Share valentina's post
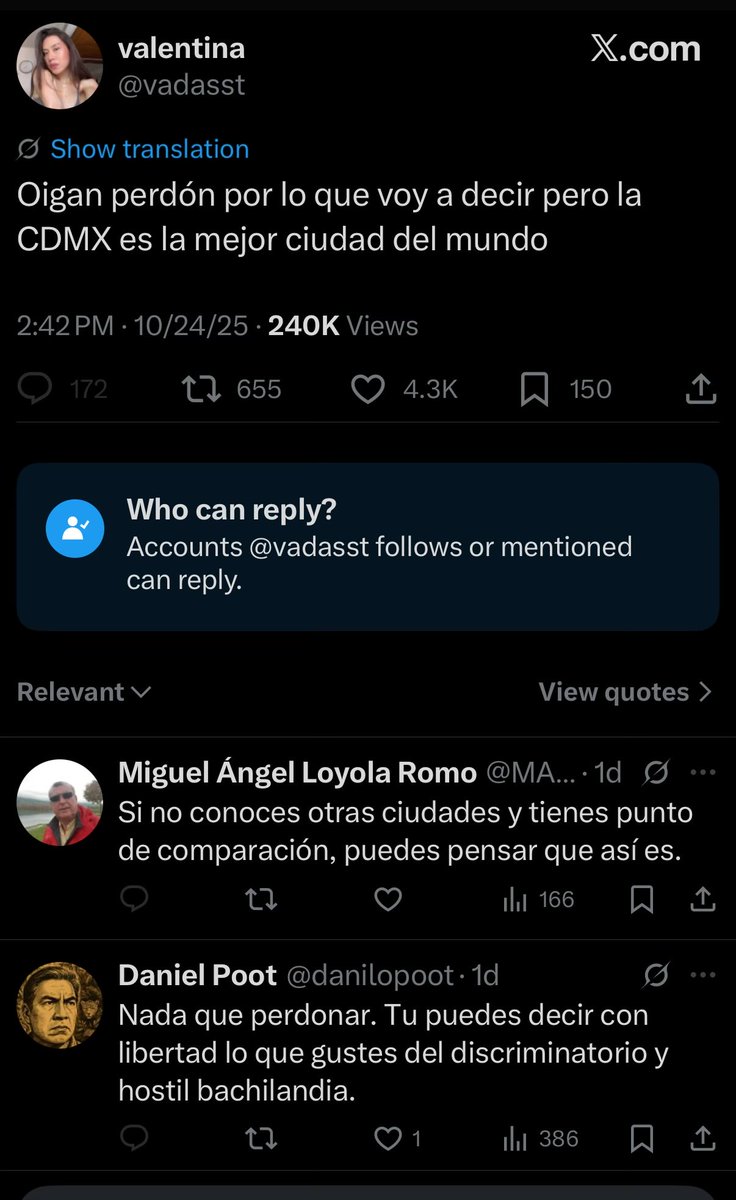The height and width of the screenshot is (1200, 736). click(x=702, y=389)
